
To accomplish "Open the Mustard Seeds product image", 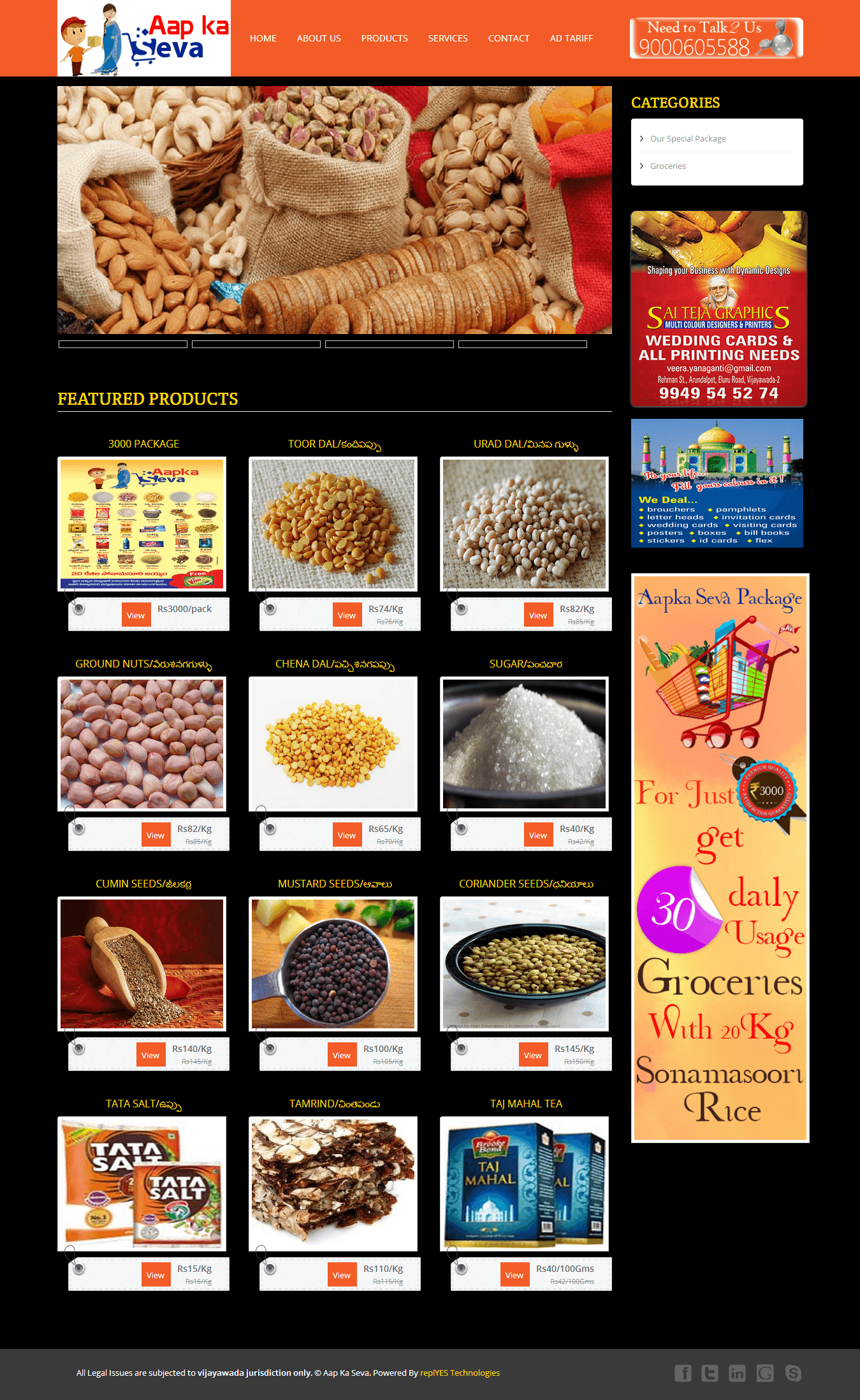I will click(x=333, y=963).
